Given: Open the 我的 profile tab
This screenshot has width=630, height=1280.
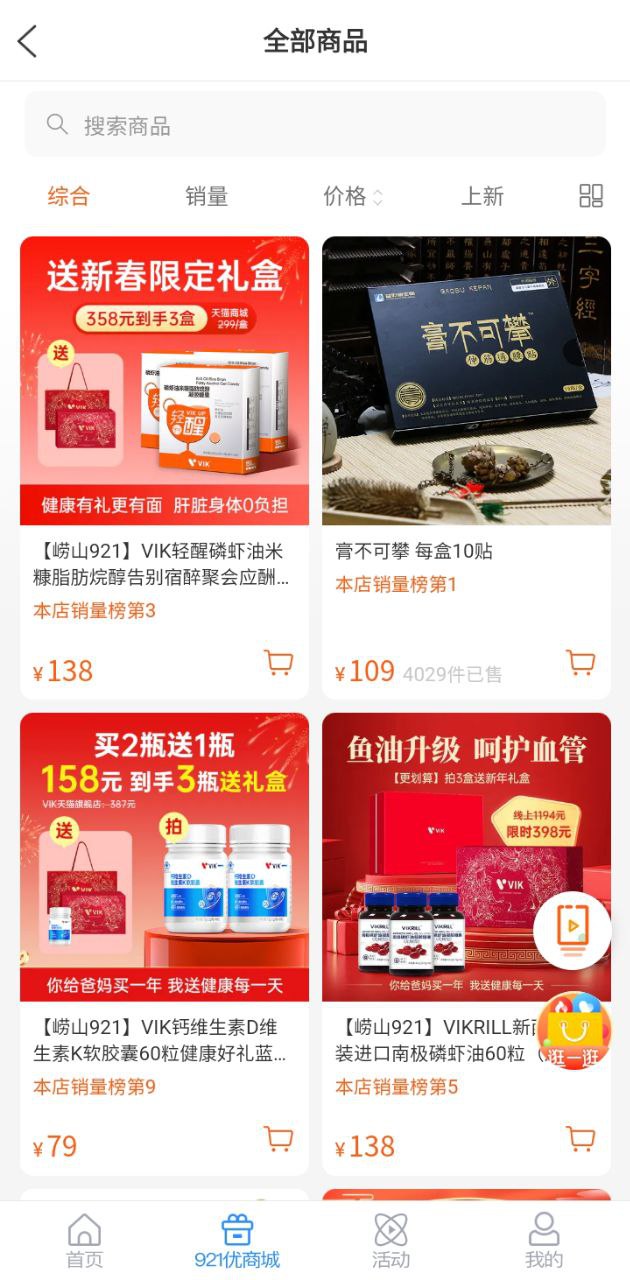Looking at the screenshot, I should point(544,1240).
